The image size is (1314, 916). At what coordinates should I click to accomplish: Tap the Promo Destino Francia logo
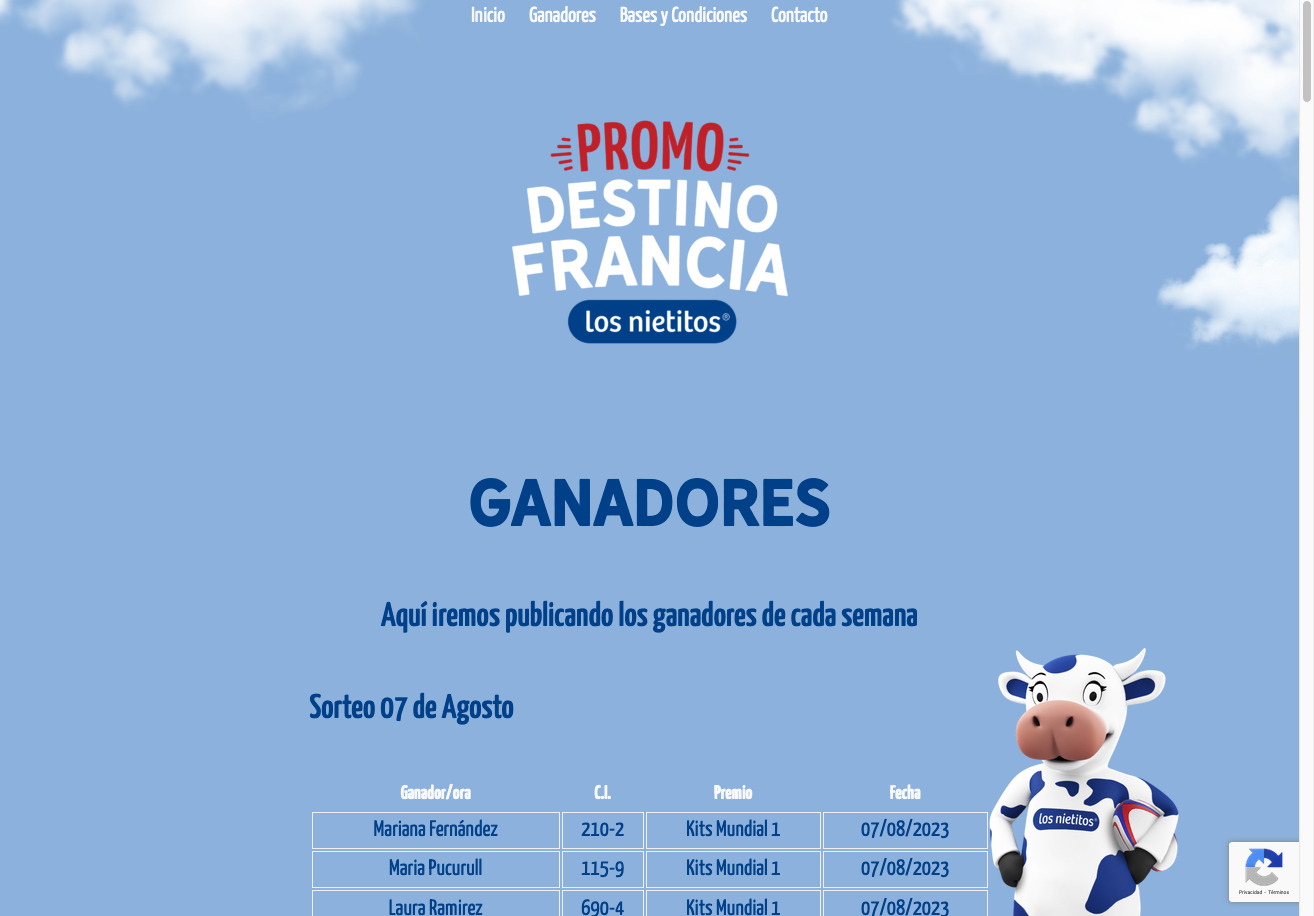click(651, 232)
